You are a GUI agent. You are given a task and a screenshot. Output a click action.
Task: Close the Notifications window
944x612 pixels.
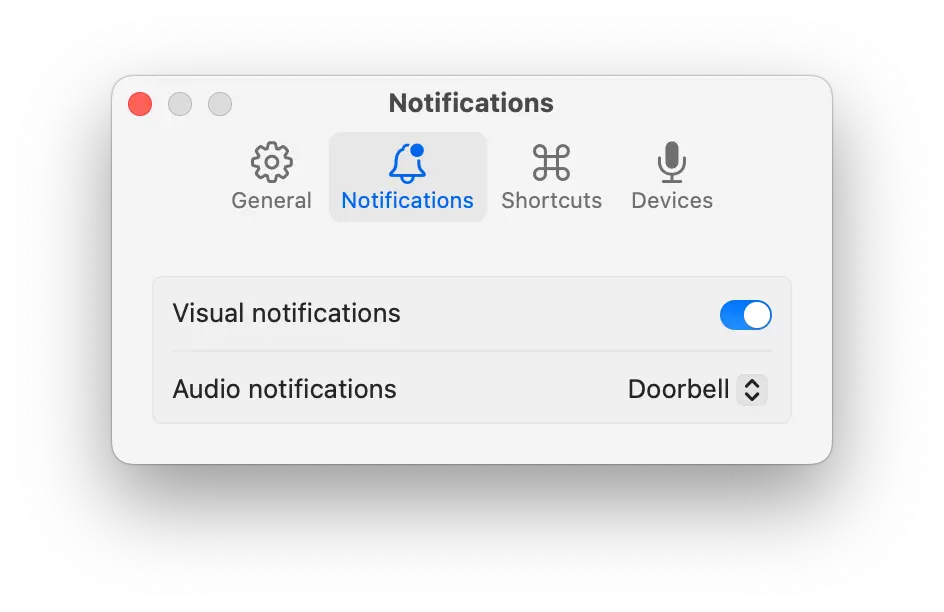(140, 104)
